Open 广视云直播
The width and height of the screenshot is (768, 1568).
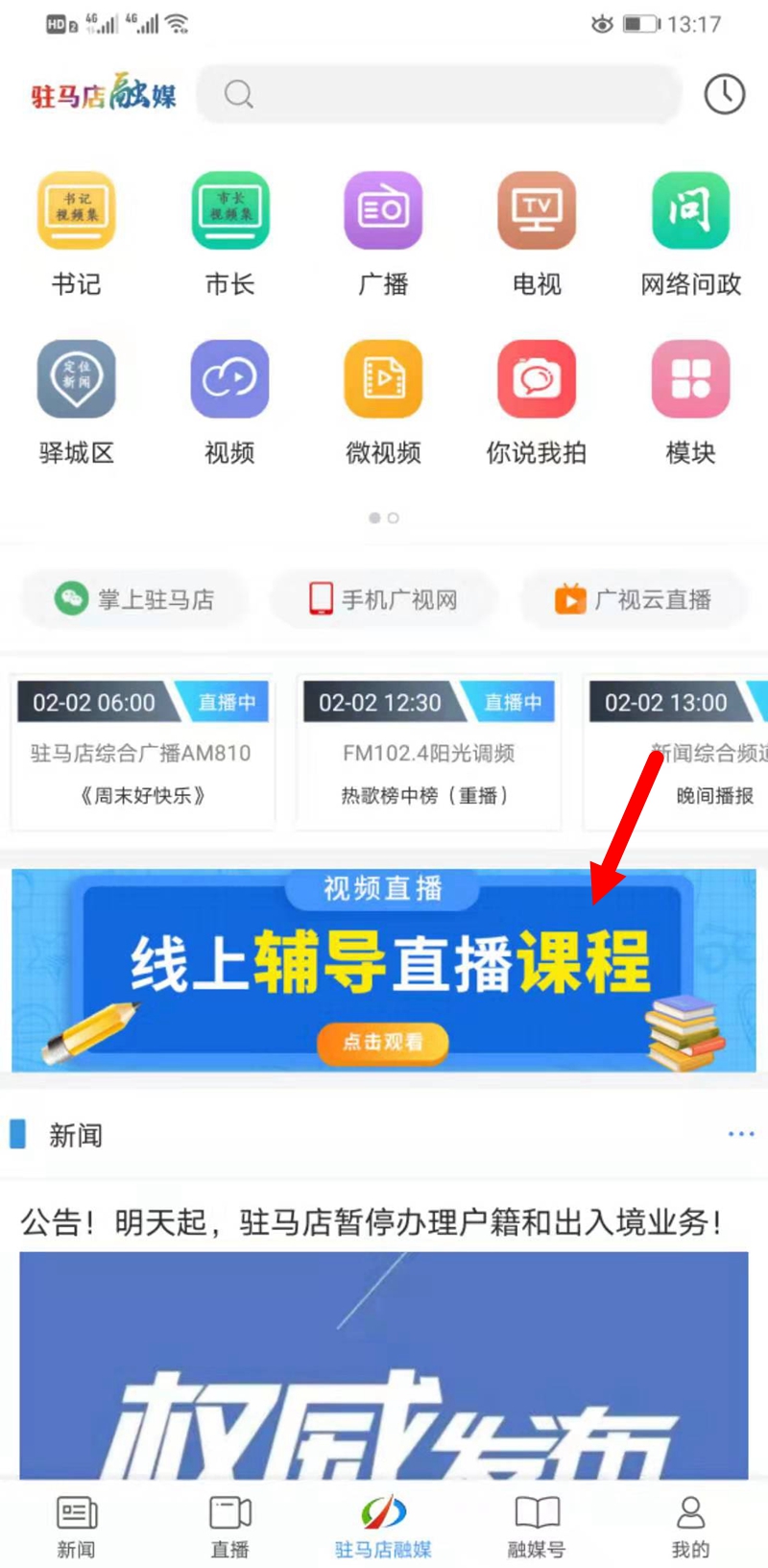634,599
